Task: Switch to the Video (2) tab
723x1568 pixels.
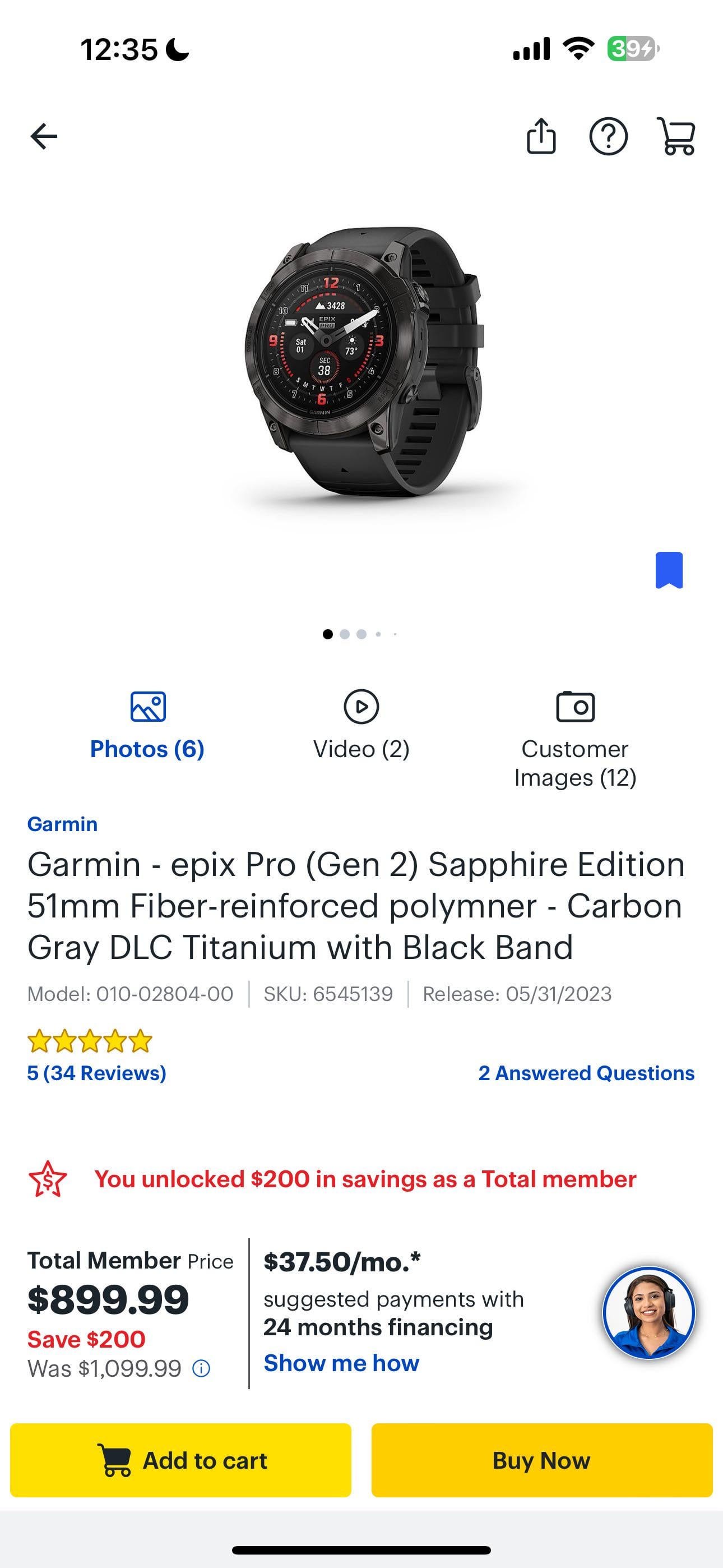Action: 361,749
